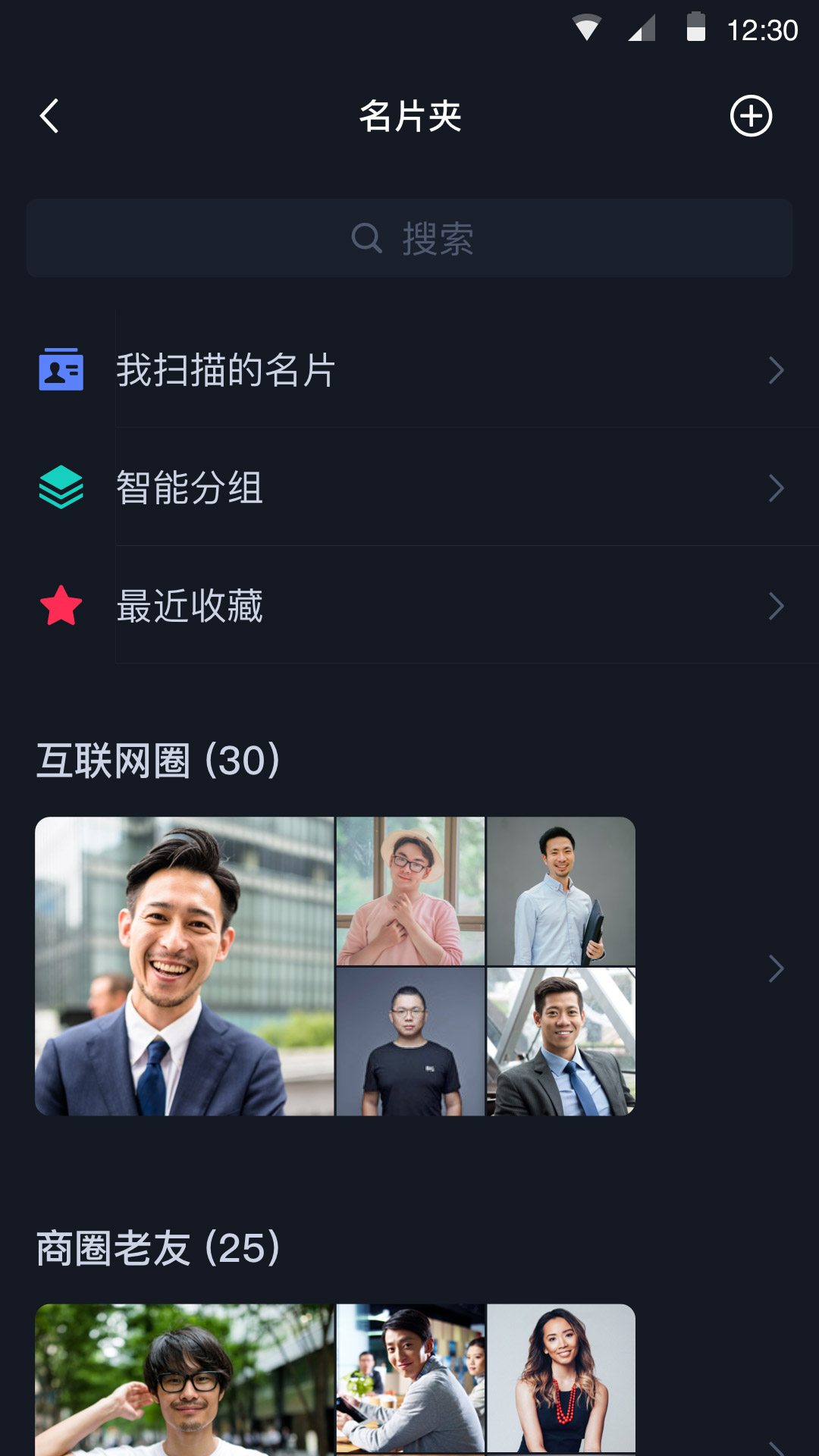The height and width of the screenshot is (1456, 819).
Task: Select the magnifier icon in search bar
Action: tap(366, 237)
